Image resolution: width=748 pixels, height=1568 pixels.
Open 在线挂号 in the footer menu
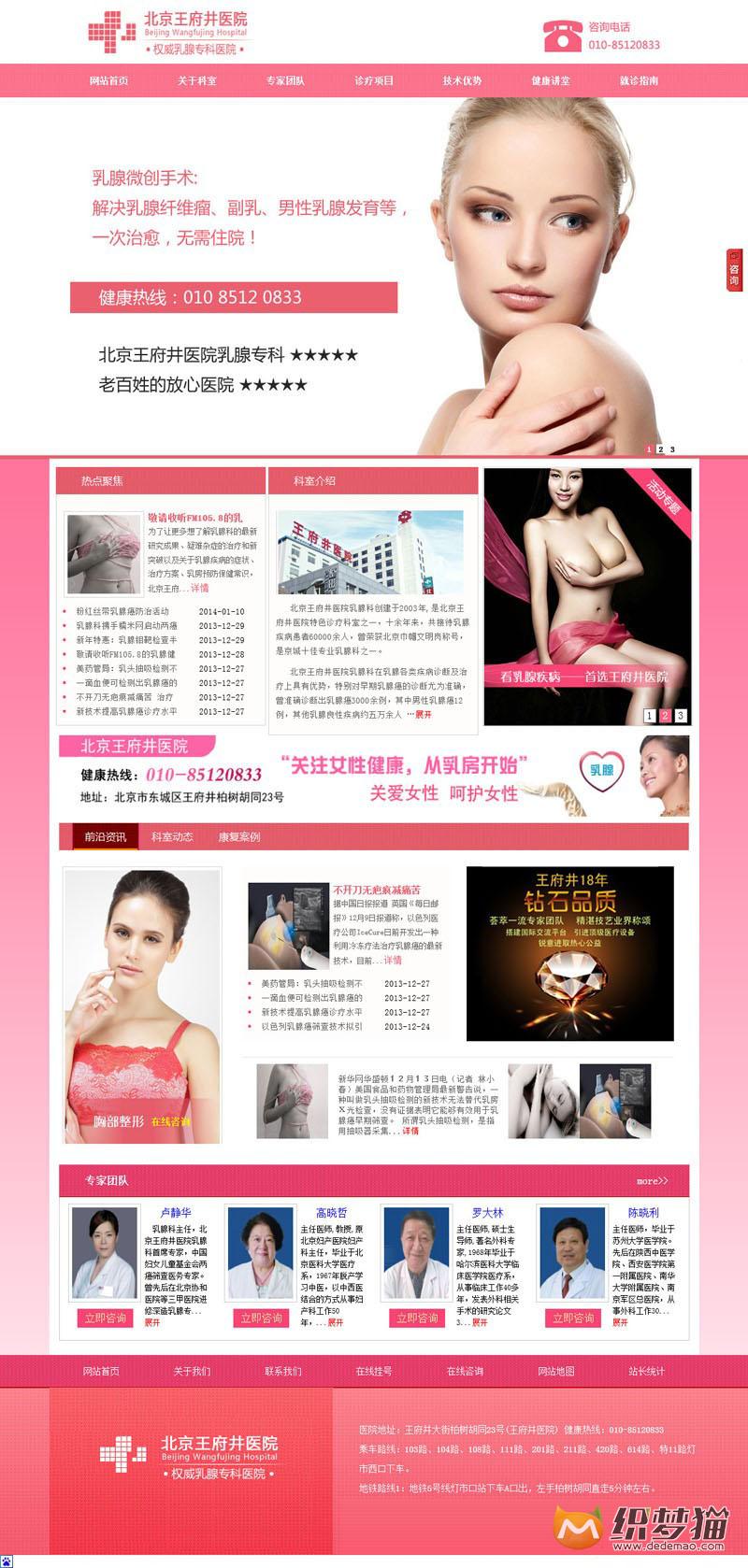(374, 1372)
